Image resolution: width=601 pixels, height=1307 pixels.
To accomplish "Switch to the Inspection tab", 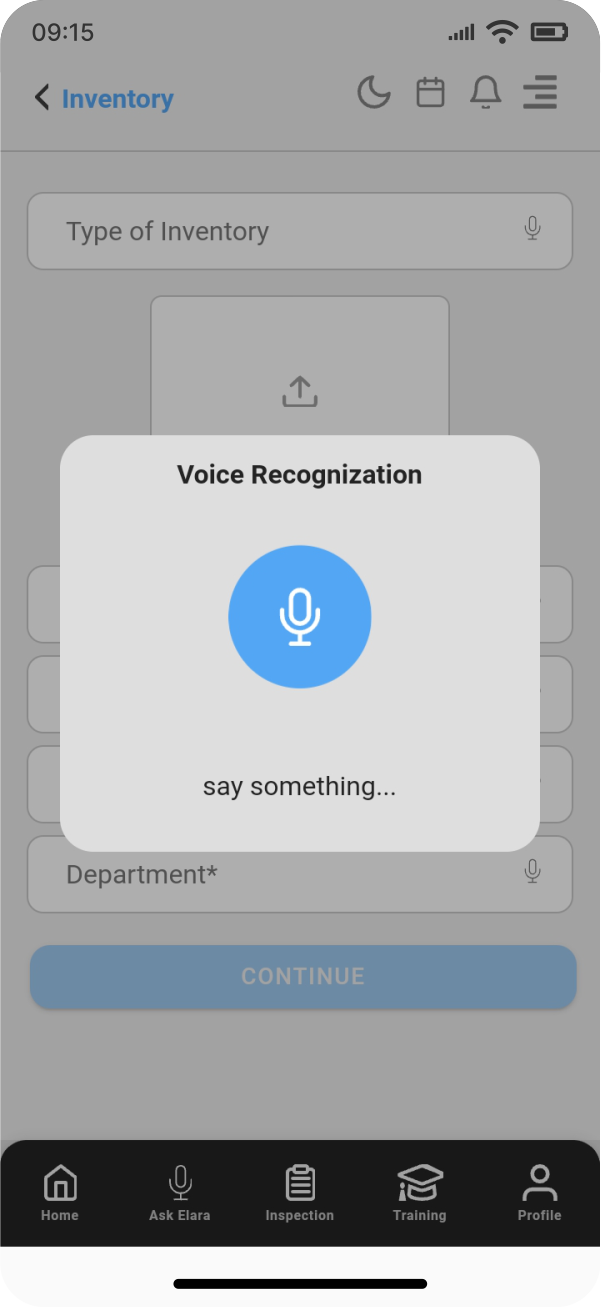I will (300, 1193).
